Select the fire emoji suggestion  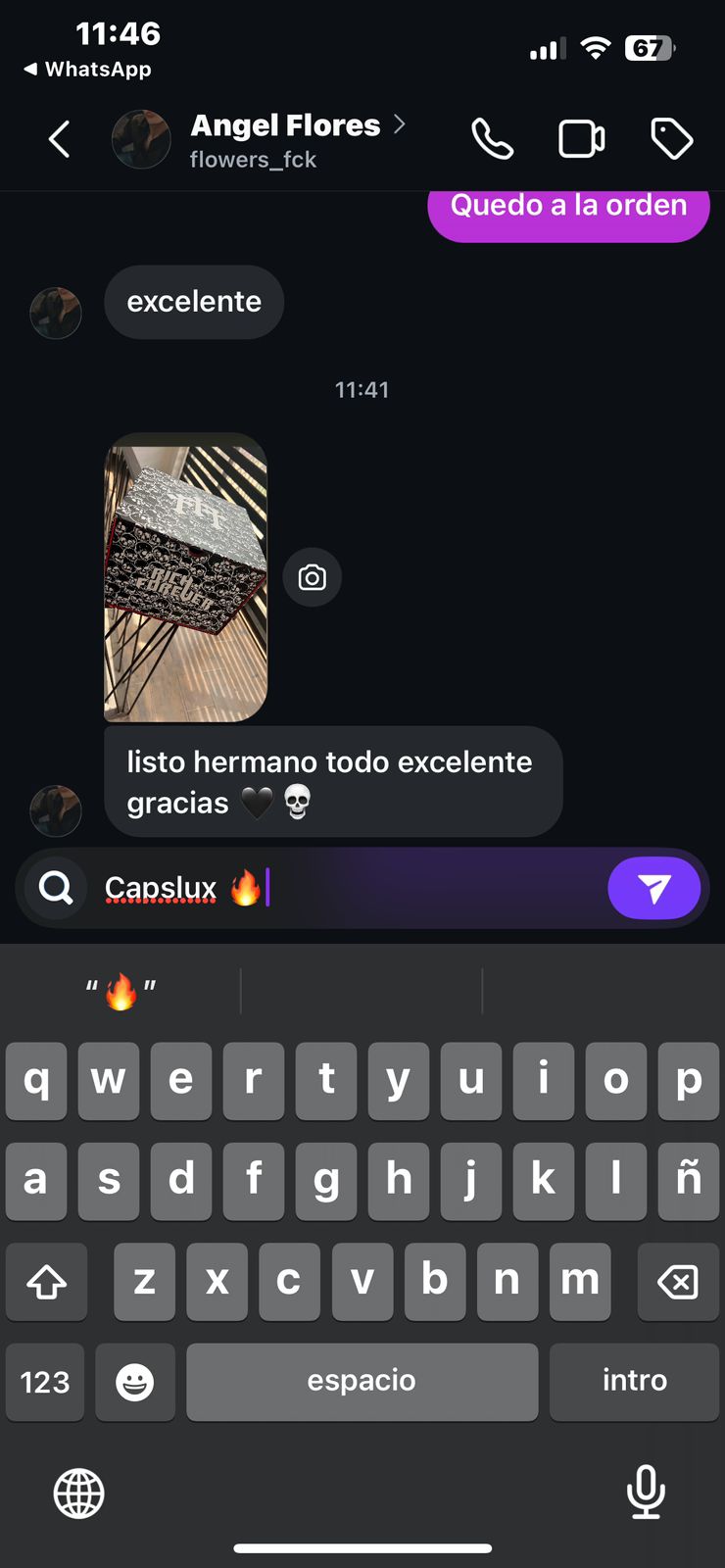click(121, 992)
